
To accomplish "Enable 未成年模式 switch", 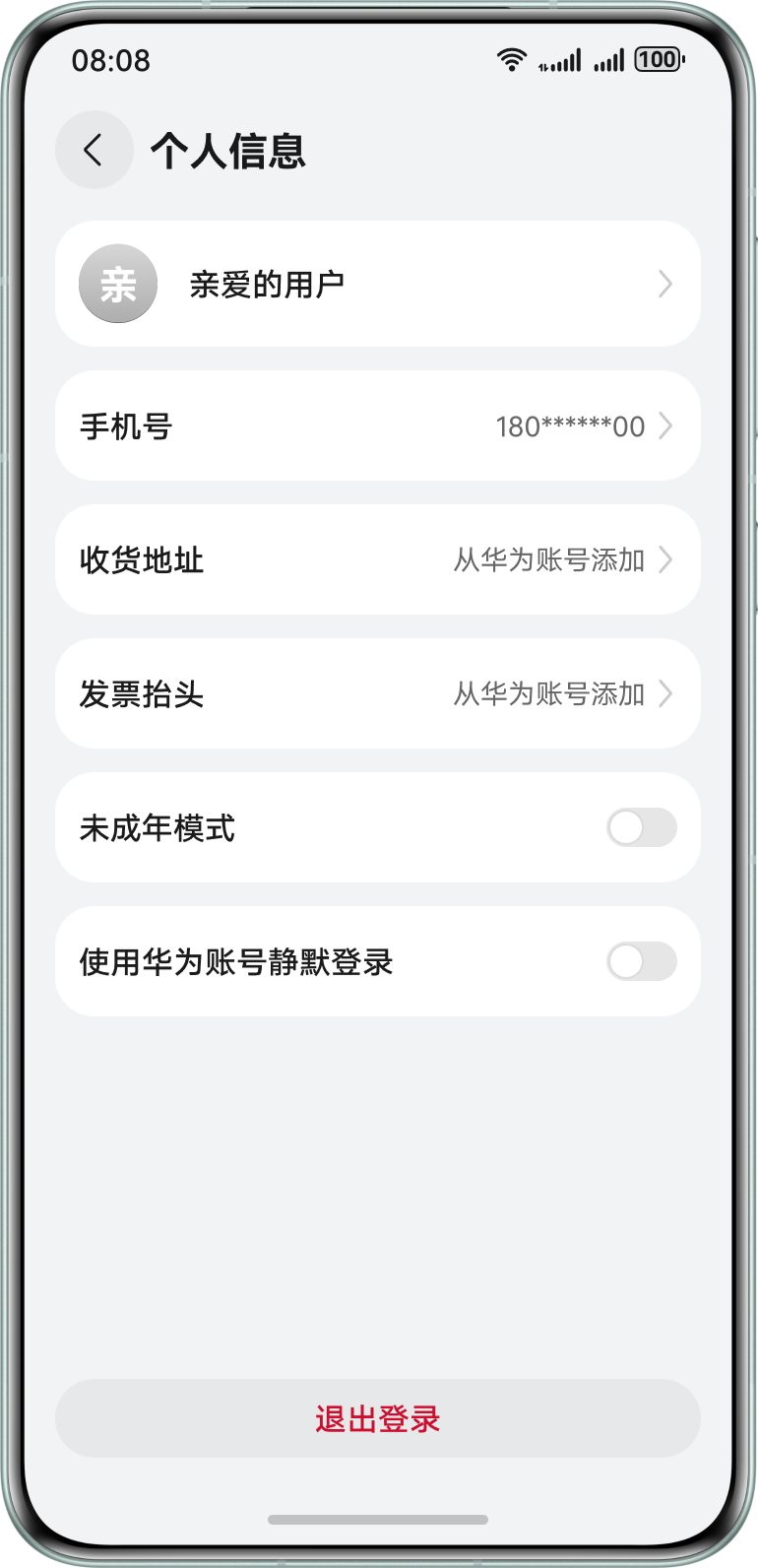I will [x=641, y=828].
